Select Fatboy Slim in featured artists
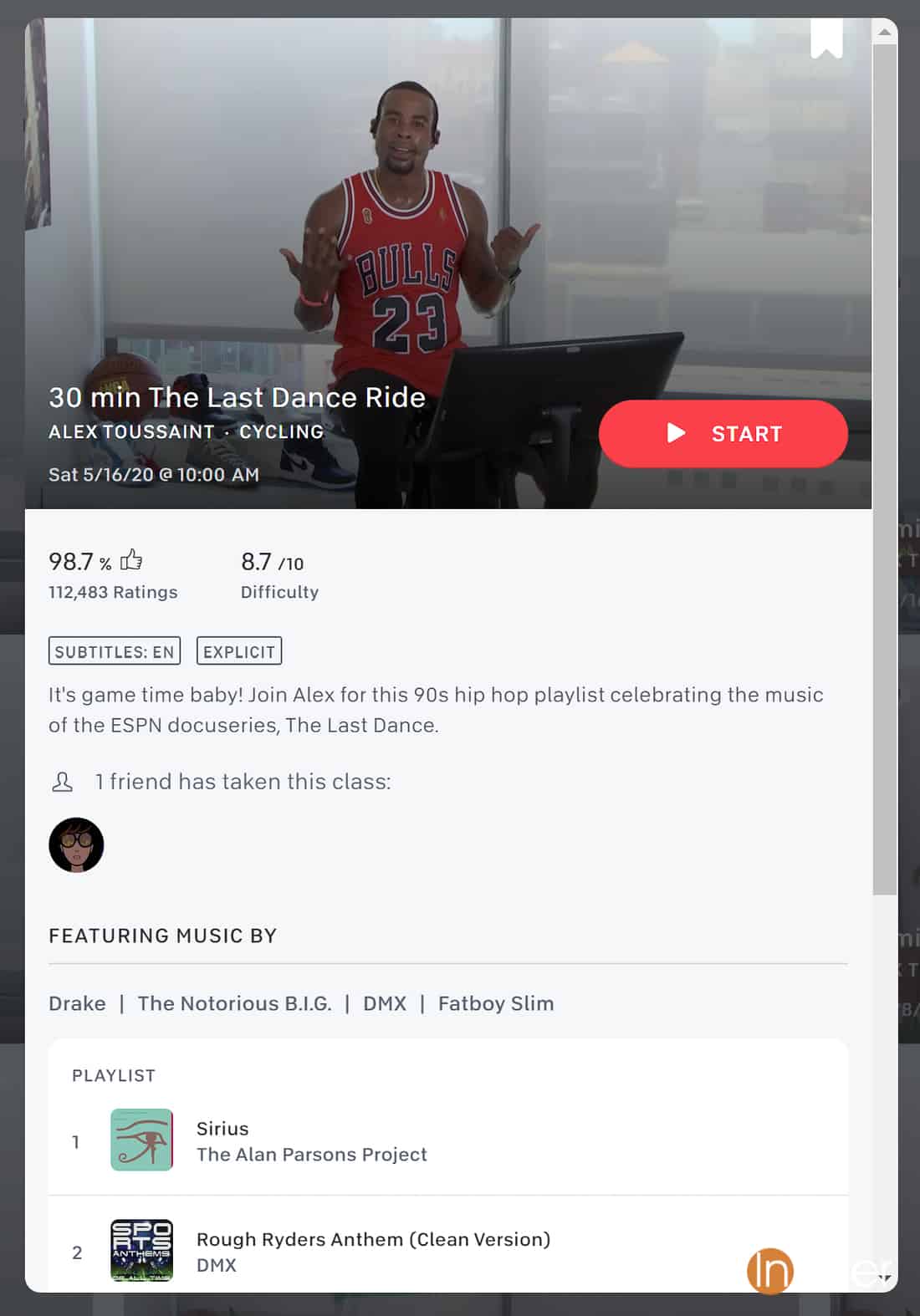This screenshot has width=920, height=1316. click(x=495, y=1003)
